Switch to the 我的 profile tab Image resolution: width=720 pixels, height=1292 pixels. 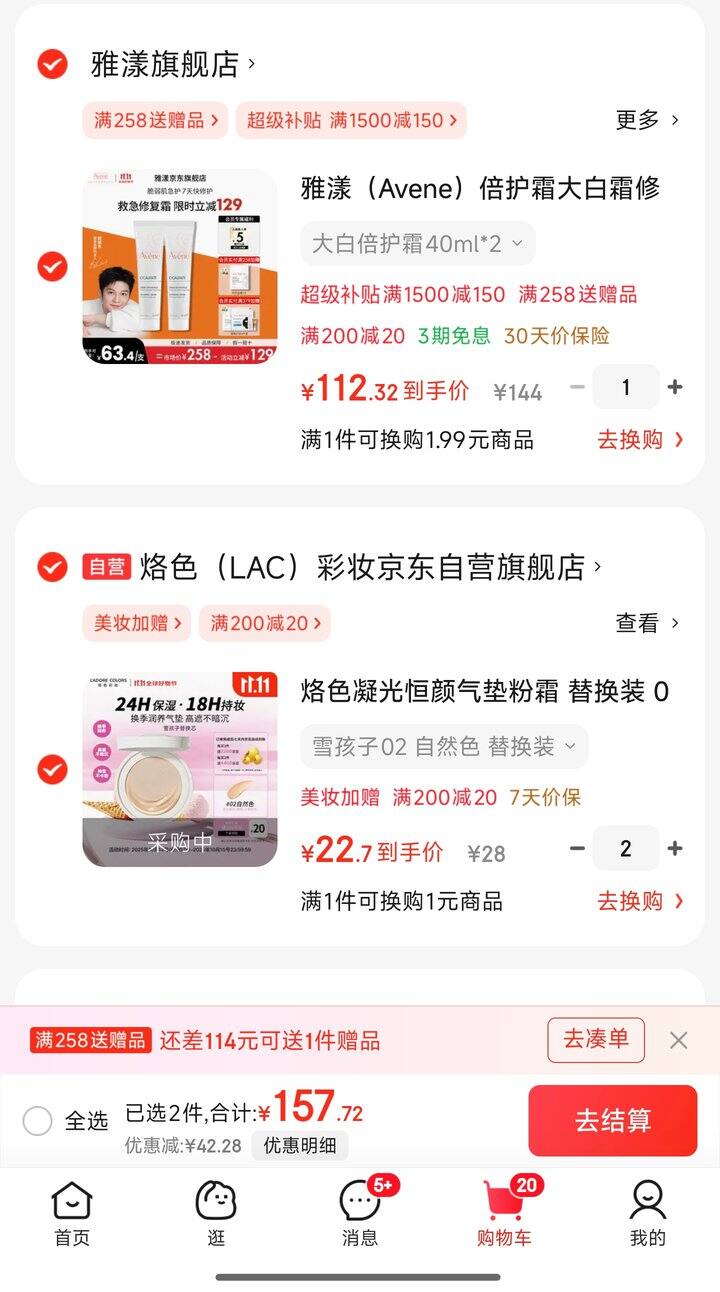coord(647,1212)
